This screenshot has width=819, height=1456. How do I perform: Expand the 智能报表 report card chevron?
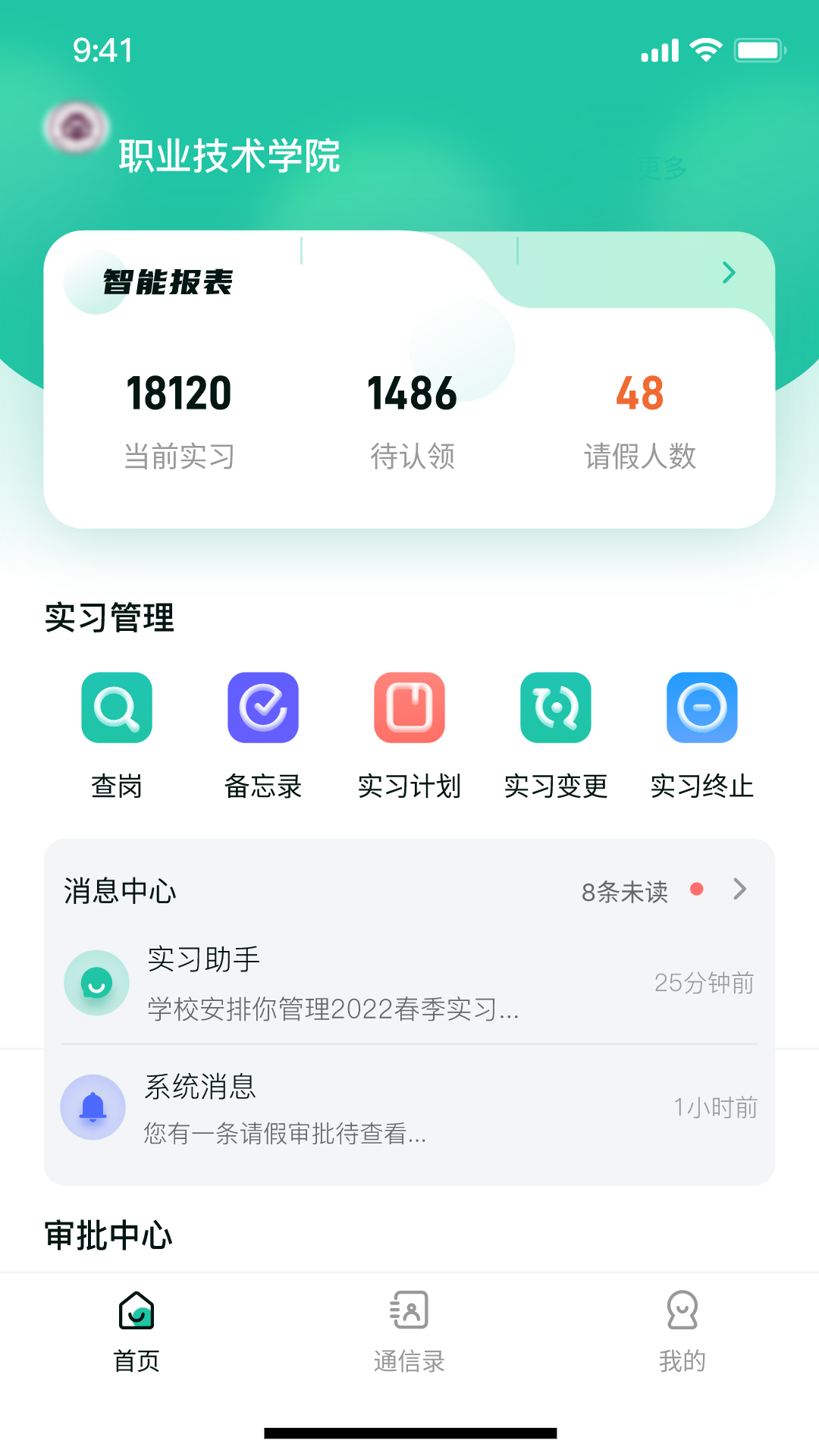[x=729, y=272]
